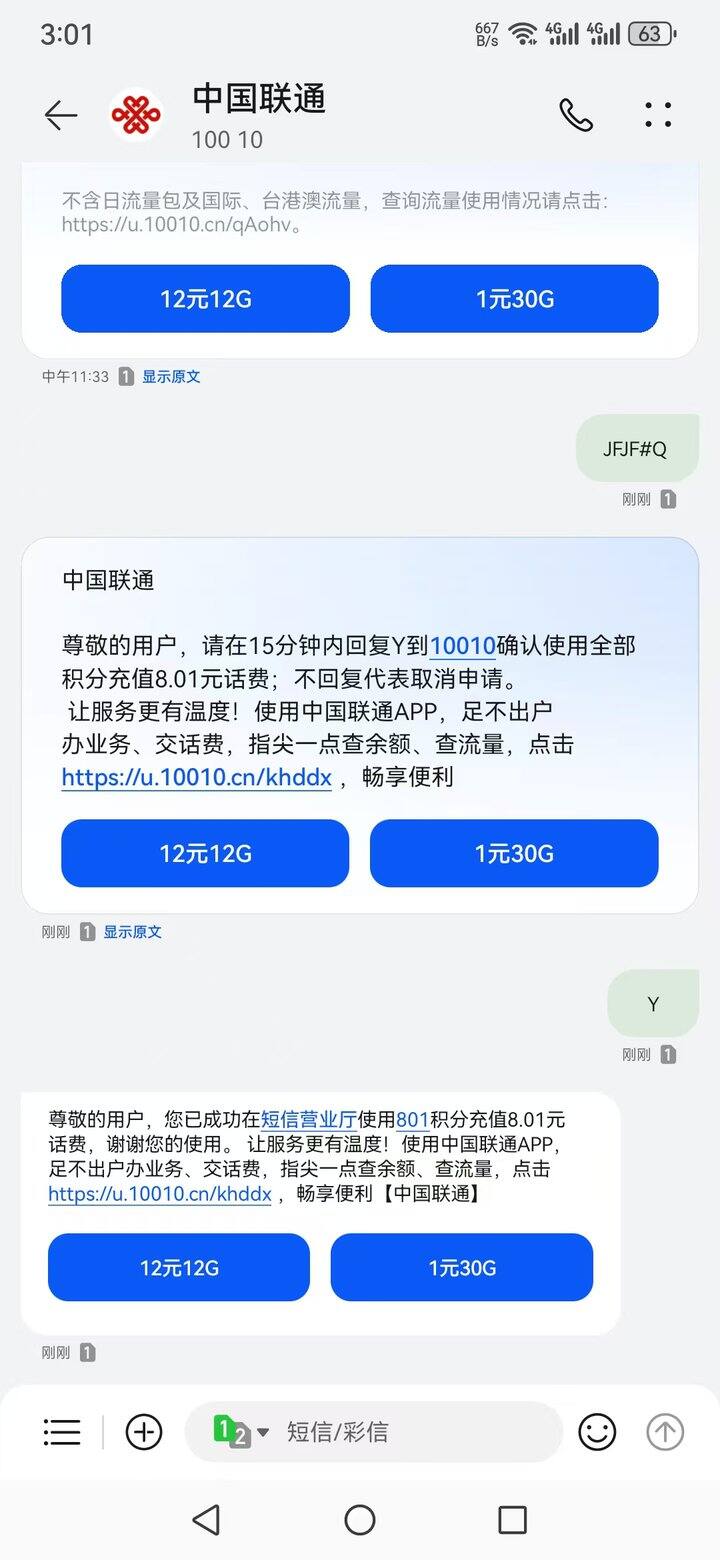Tap the back arrow at top left
This screenshot has width=720, height=1560.
coord(60,115)
